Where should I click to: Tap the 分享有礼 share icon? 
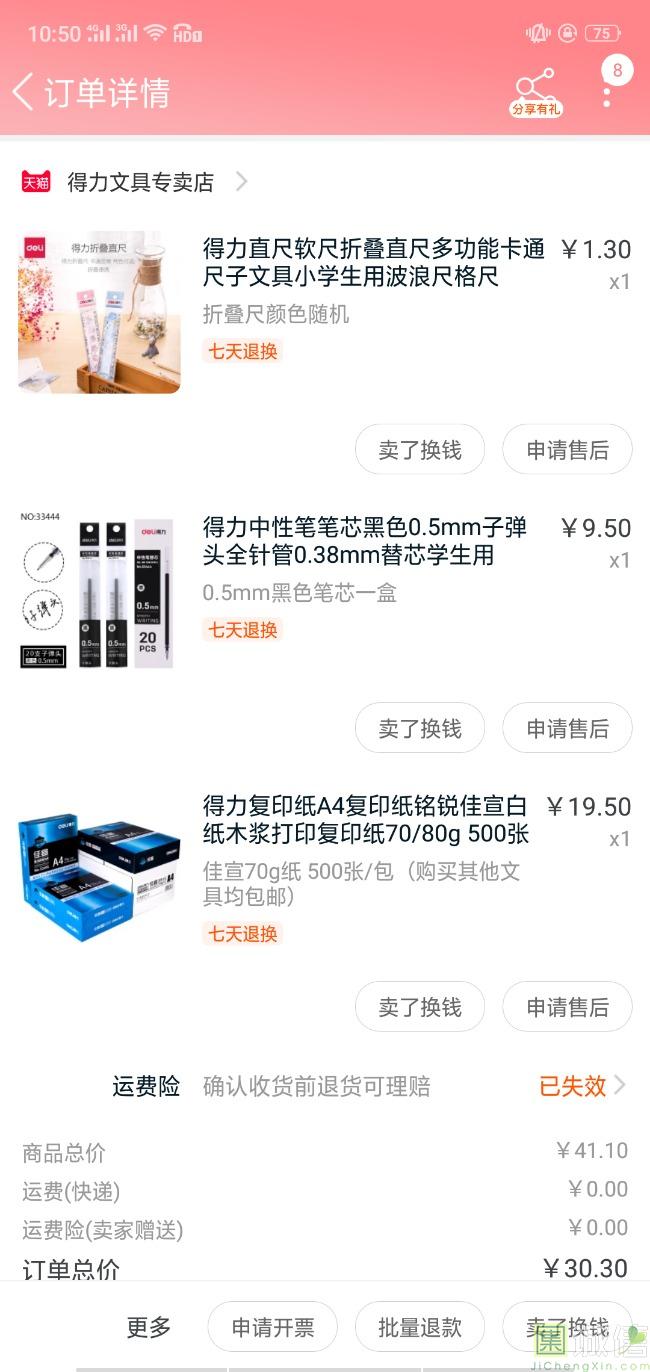tap(535, 92)
